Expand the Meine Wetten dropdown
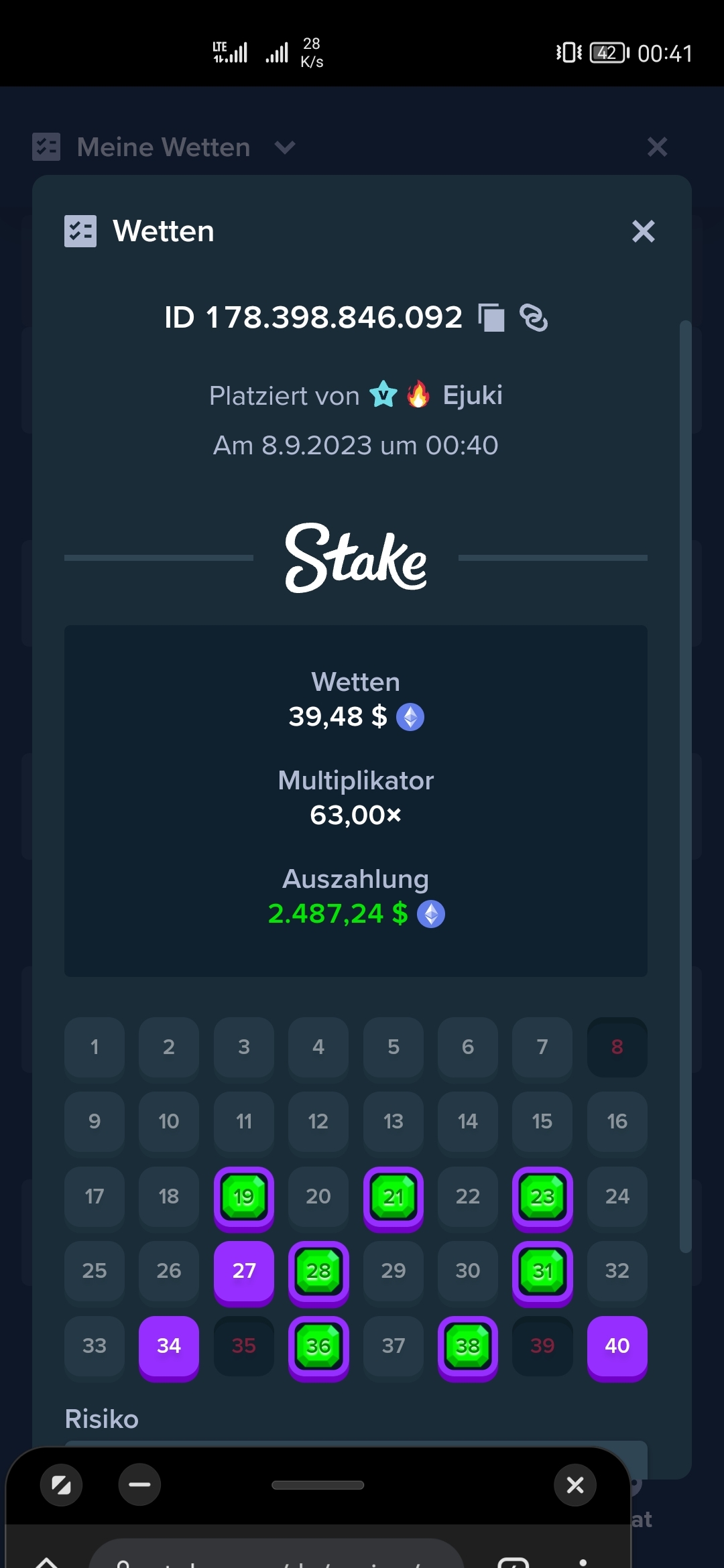 coord(285,147)
